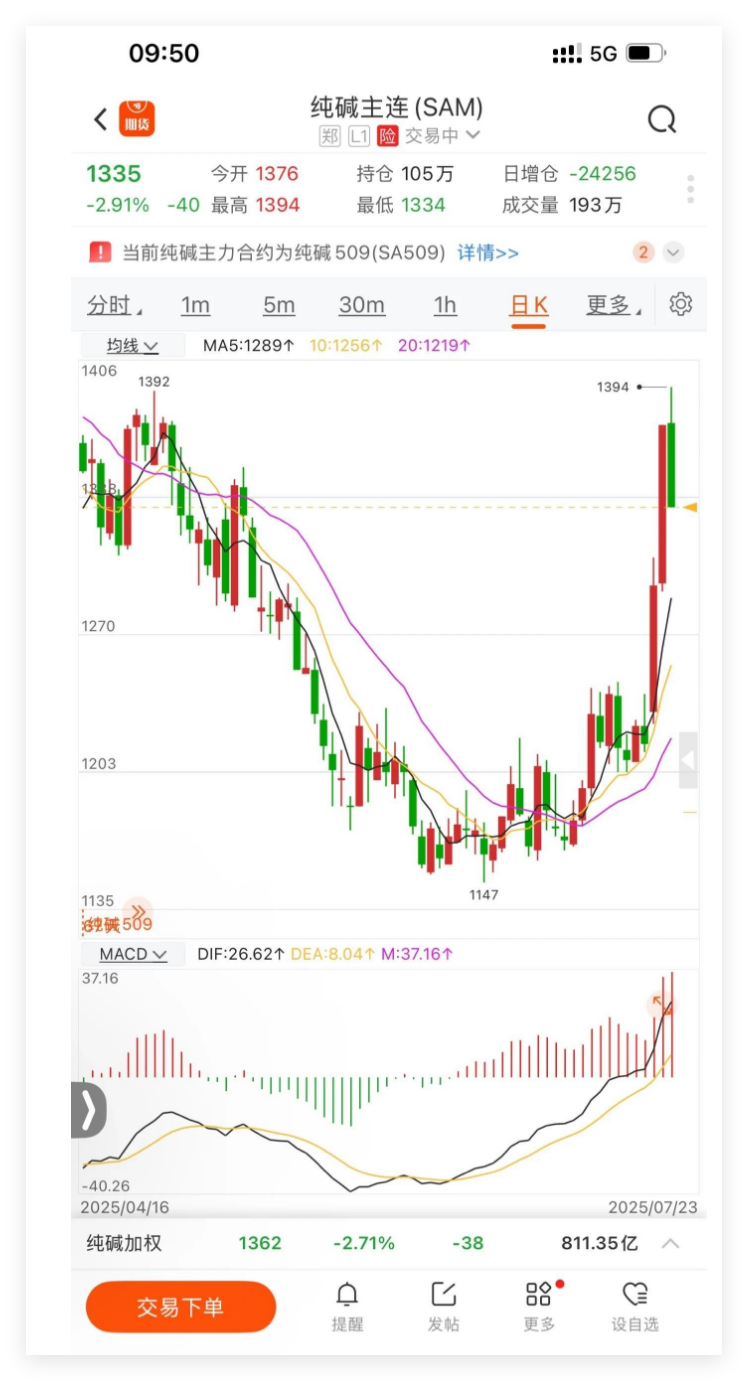
Task: Select the 1m interval tab
Action: tap(195, 305)
